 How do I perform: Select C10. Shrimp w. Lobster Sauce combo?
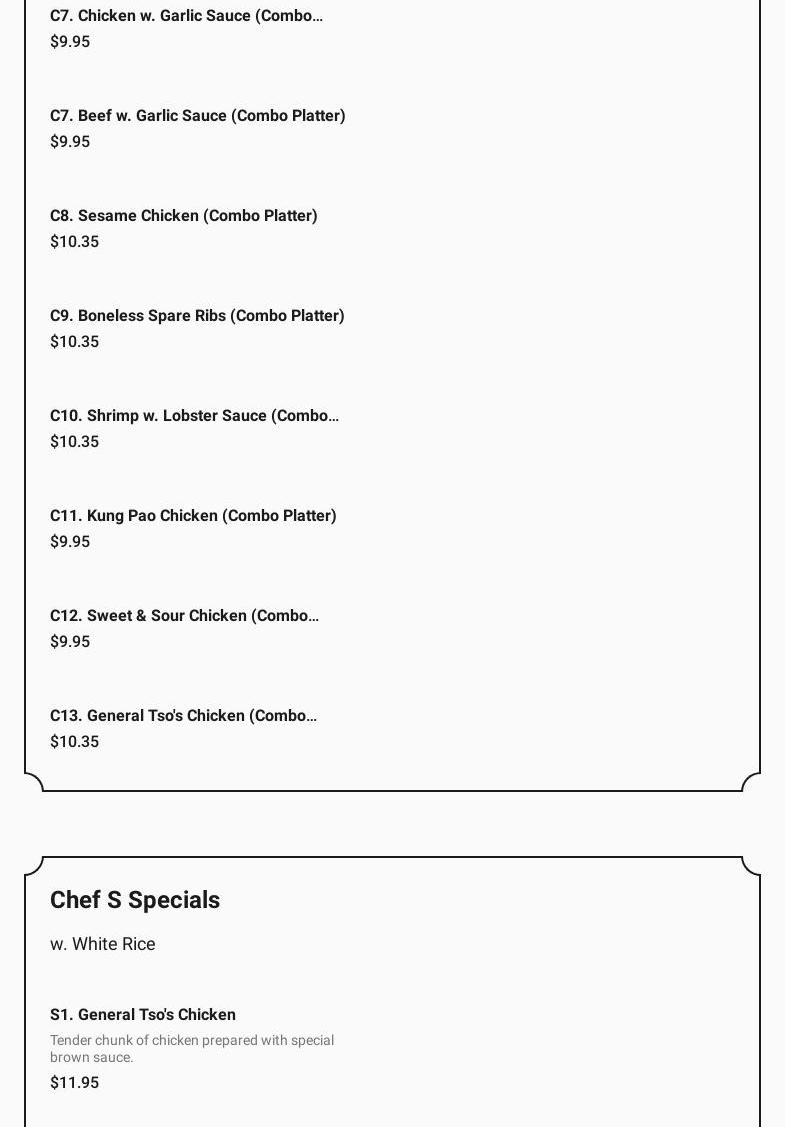(194, 416)
